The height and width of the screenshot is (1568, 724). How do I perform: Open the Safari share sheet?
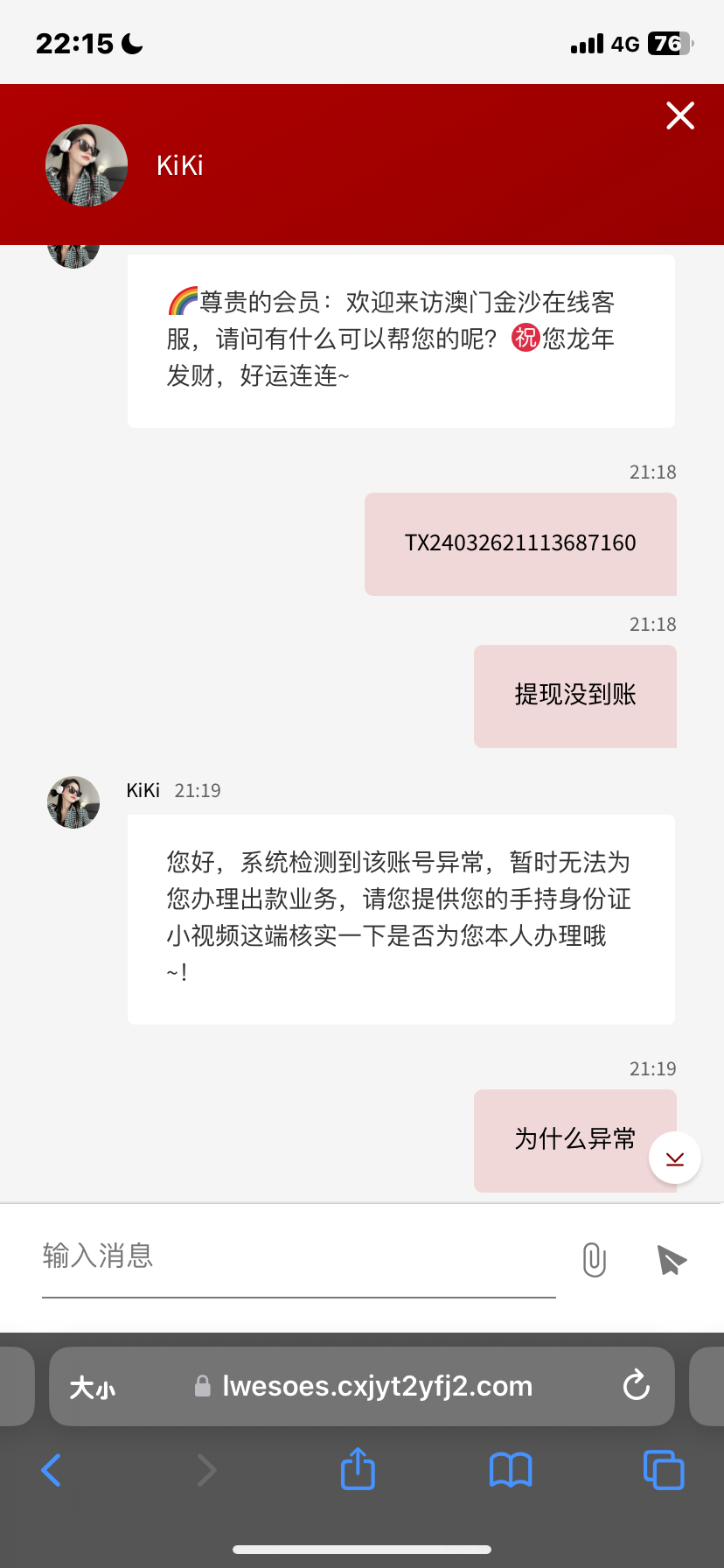pyautogui.click(x=358, y=1469)
